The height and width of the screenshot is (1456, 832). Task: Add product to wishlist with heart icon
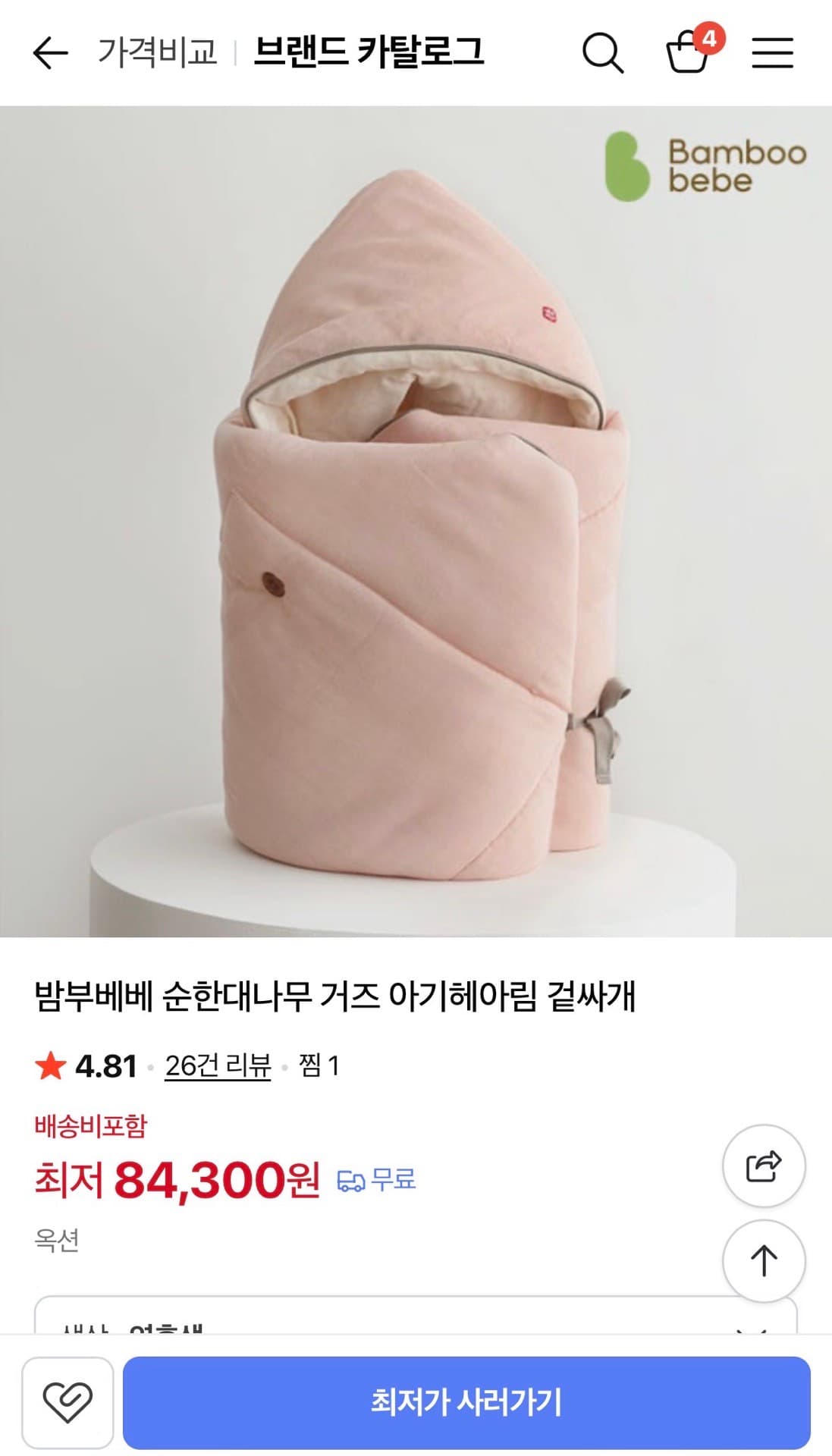pos(68,1402)
